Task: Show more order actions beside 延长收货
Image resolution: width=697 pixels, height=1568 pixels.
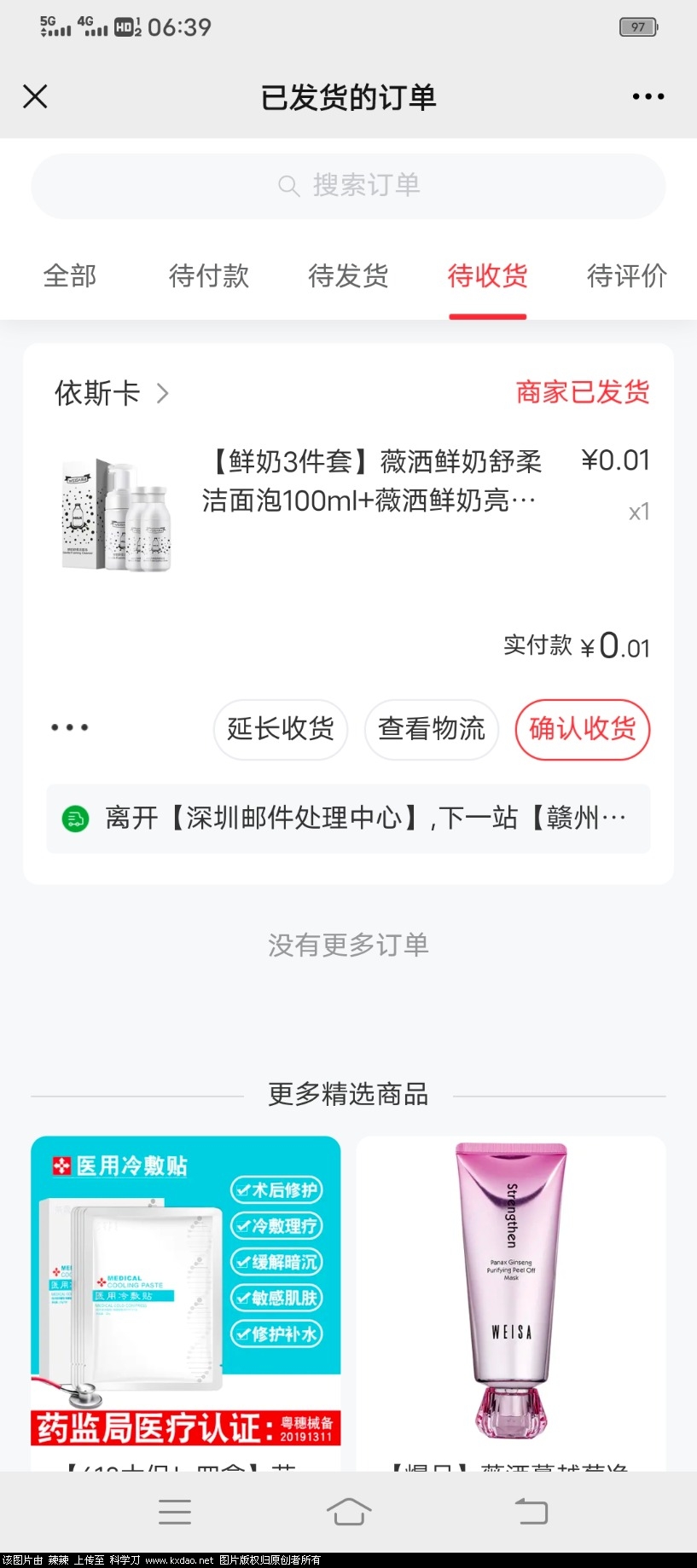Action: [x=69, y=728]
